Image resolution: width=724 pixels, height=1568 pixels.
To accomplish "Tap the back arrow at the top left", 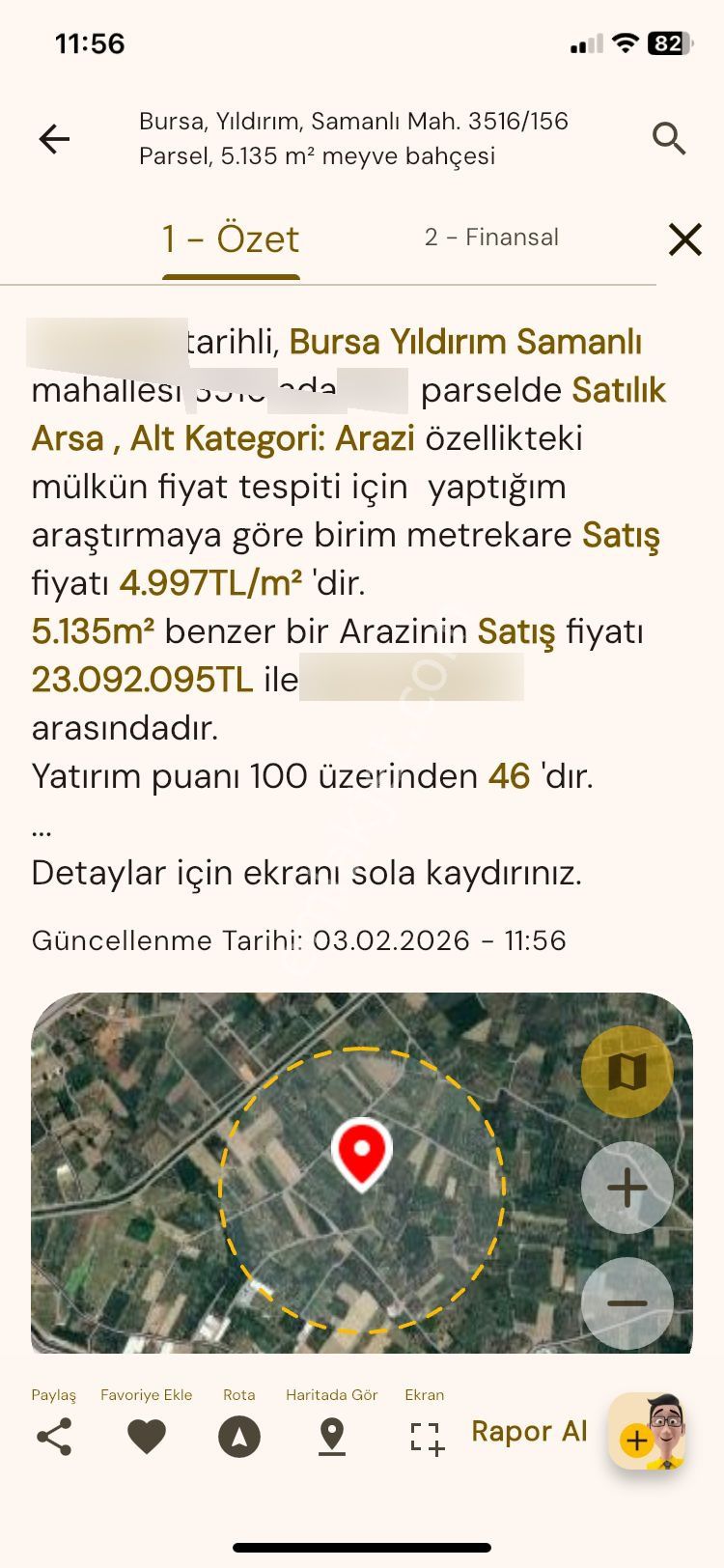I will coord(54,139).
